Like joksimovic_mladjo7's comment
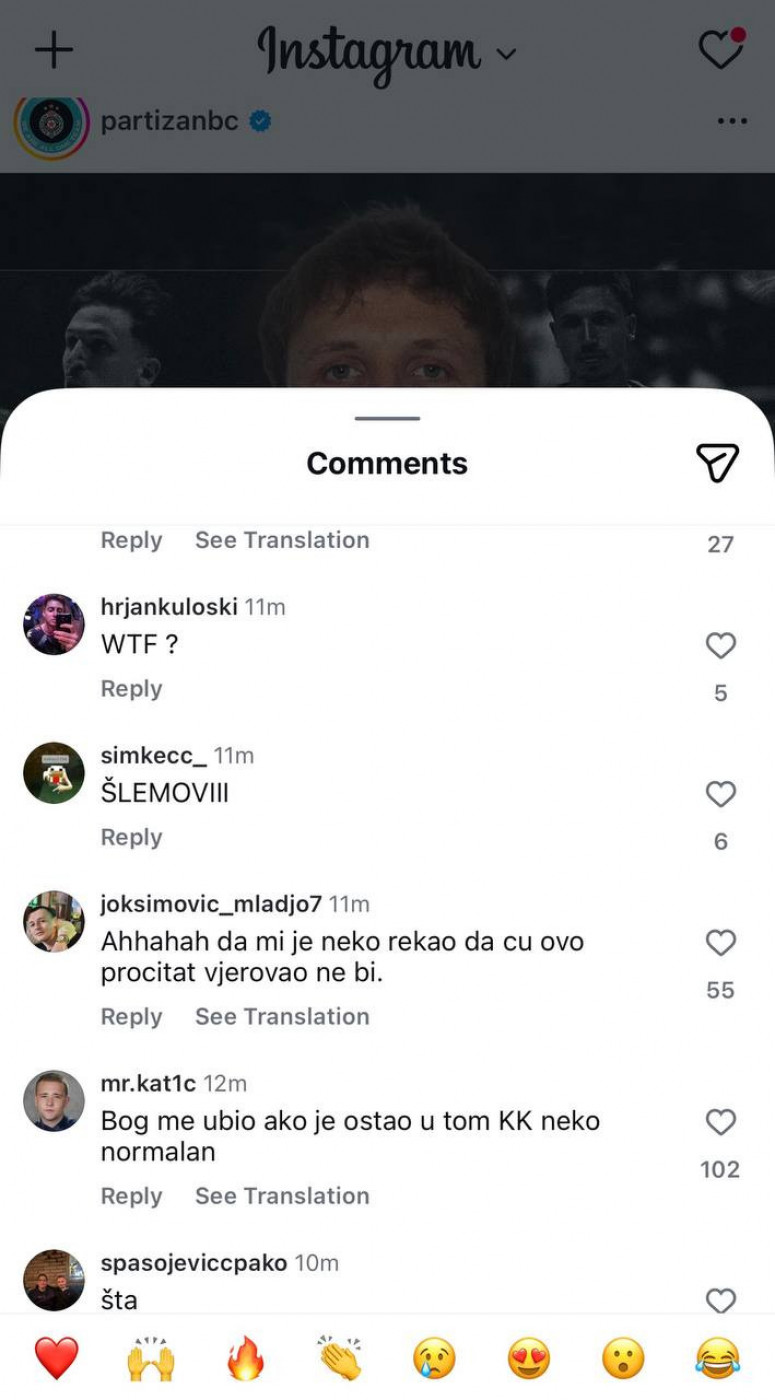The image size is (775, 1400). (x=720, y=943)
